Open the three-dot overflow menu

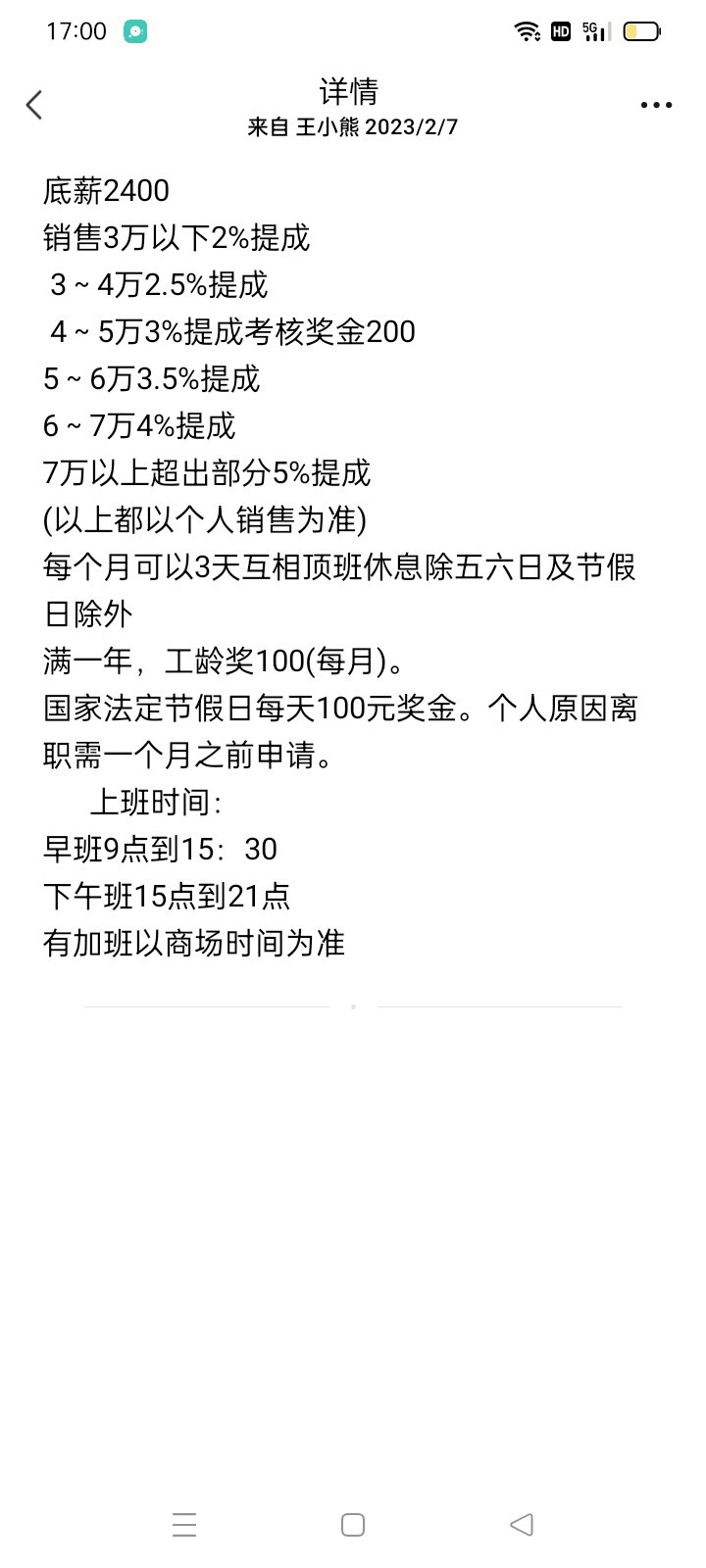656,105
